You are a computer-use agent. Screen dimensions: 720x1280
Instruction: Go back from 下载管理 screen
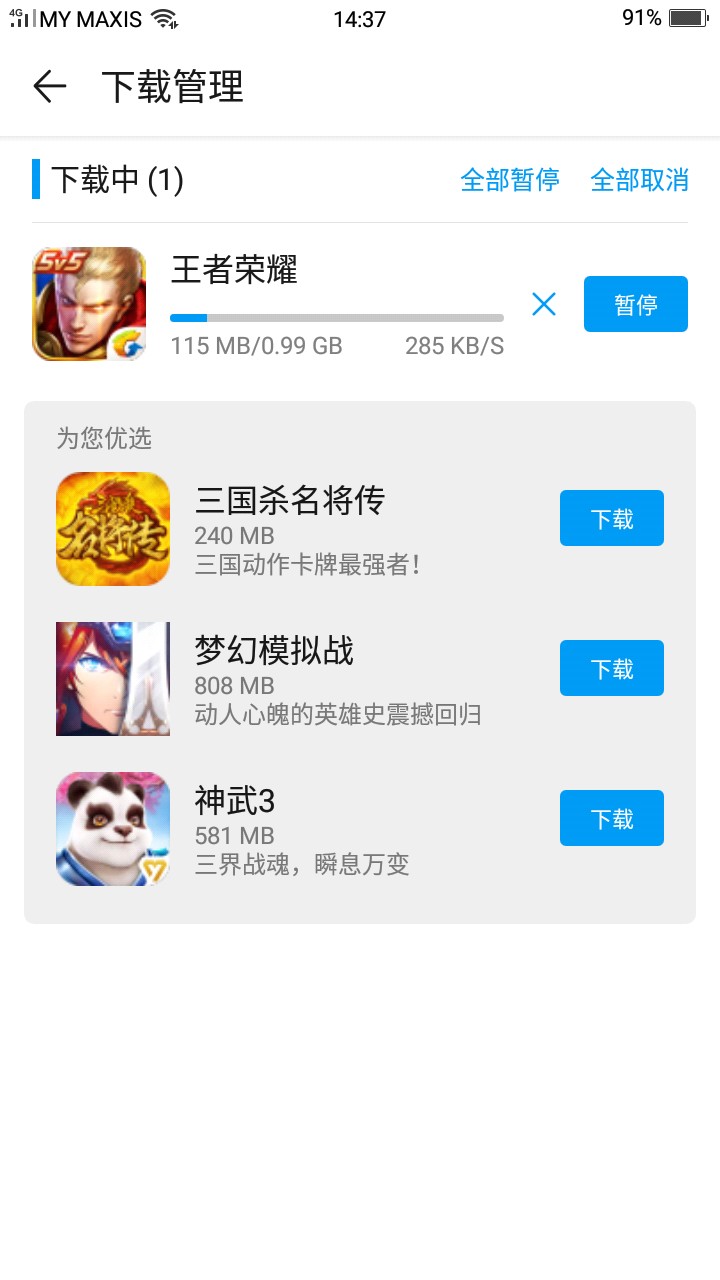tap(49, 87)
